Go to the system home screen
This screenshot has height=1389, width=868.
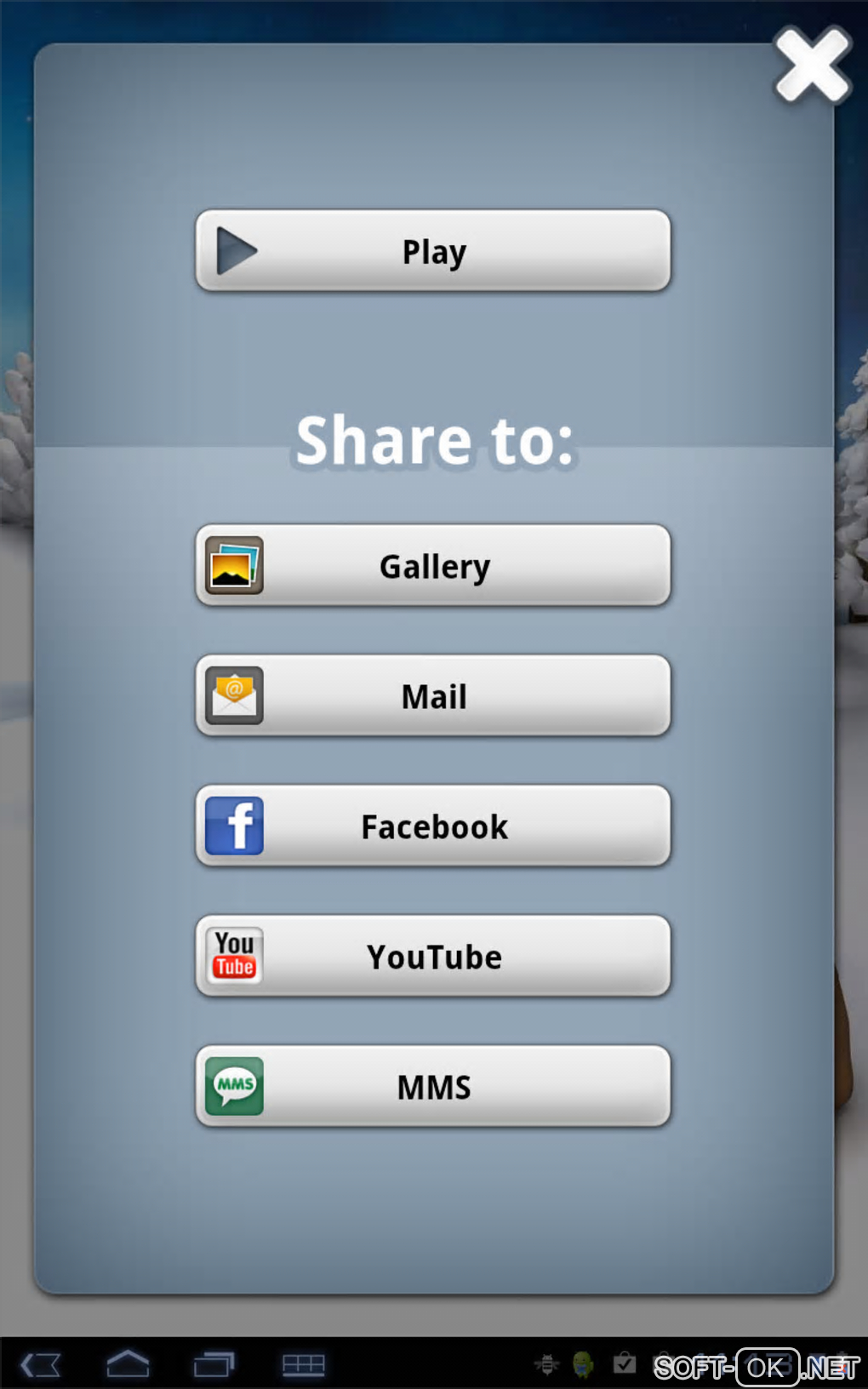click(x=128, y=1364)
